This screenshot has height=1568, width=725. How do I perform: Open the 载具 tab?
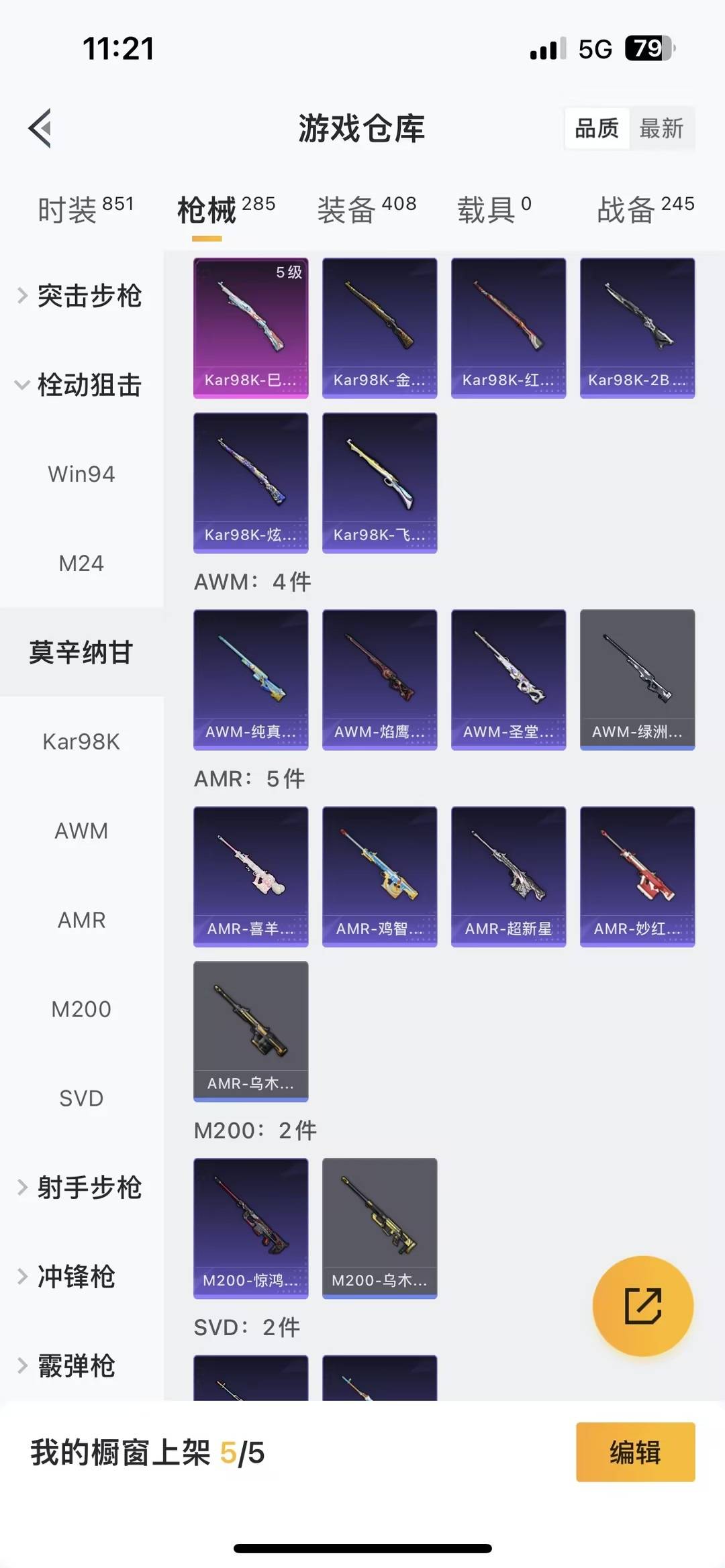494,209
